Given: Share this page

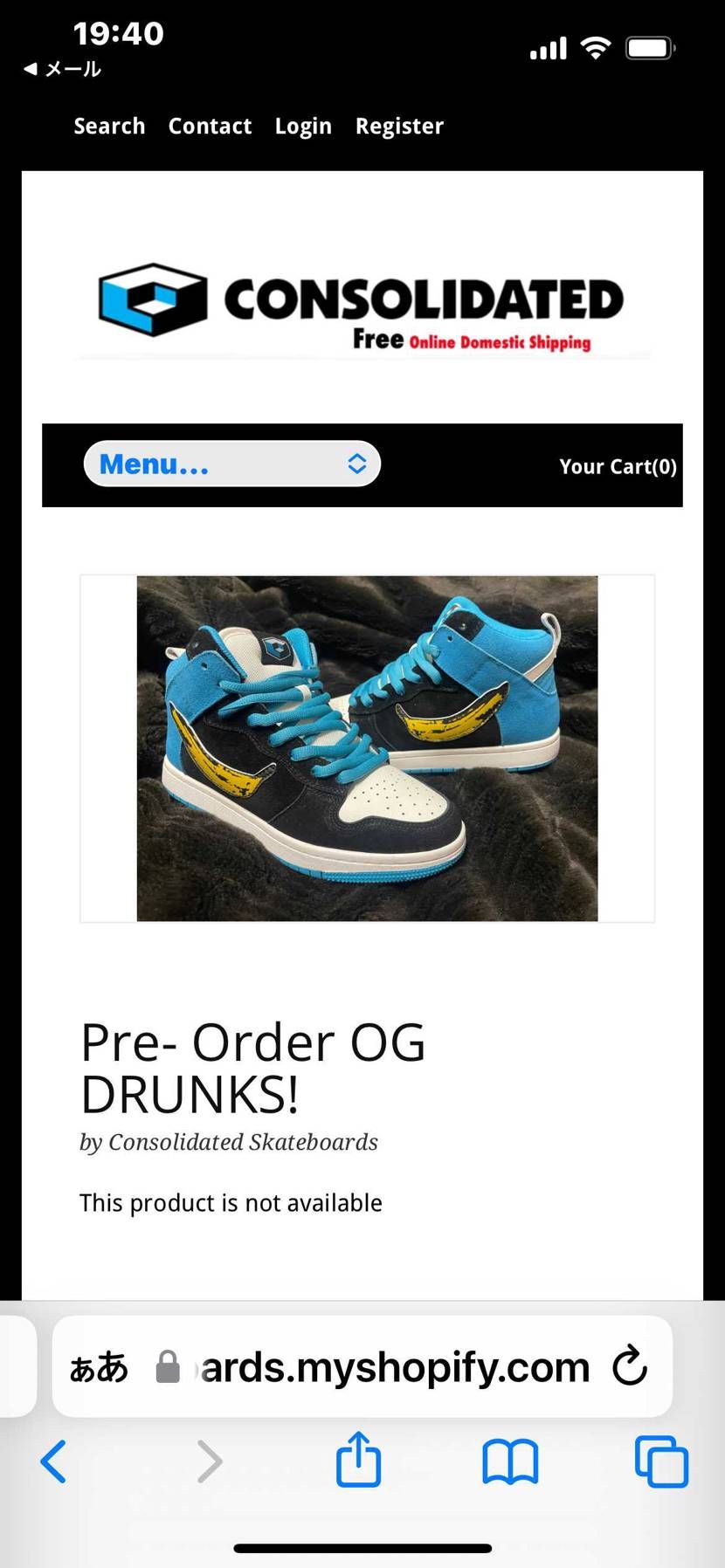Looking at the screenshot, I should click(x=358, y=1460).
